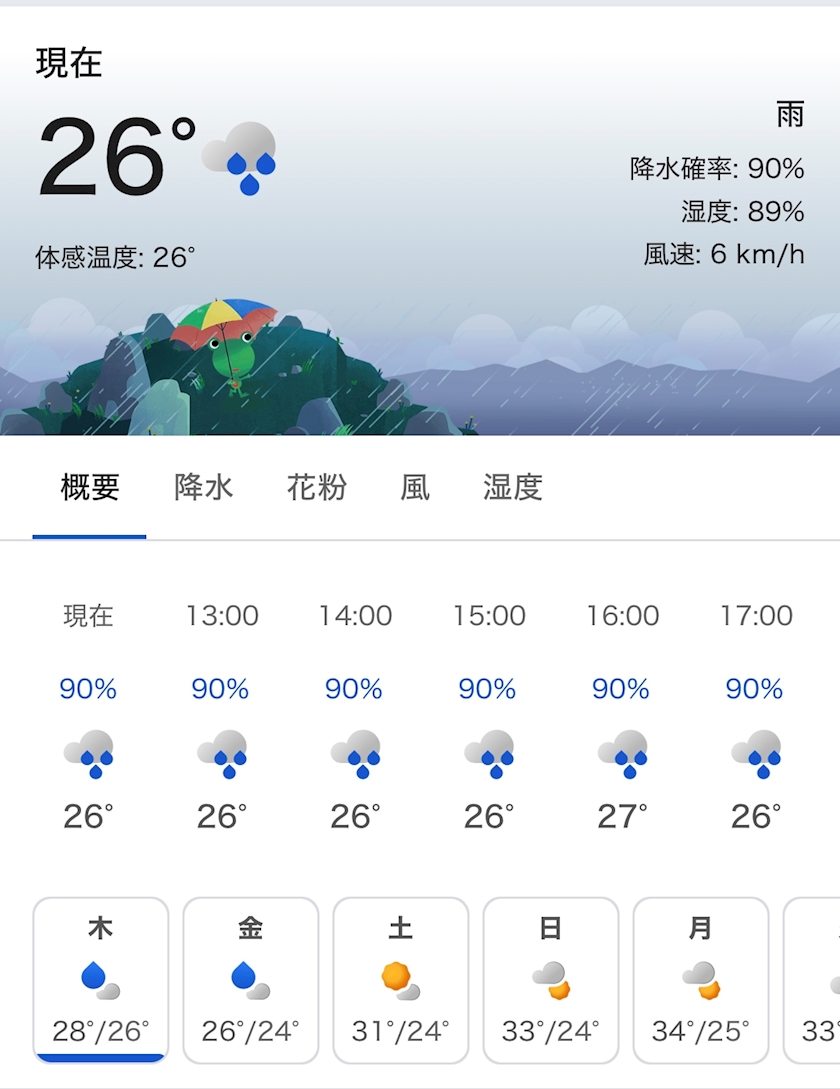Show the 湿度 tab
The width and height of the screenshot is (840, 1089).
coord(513,488)
